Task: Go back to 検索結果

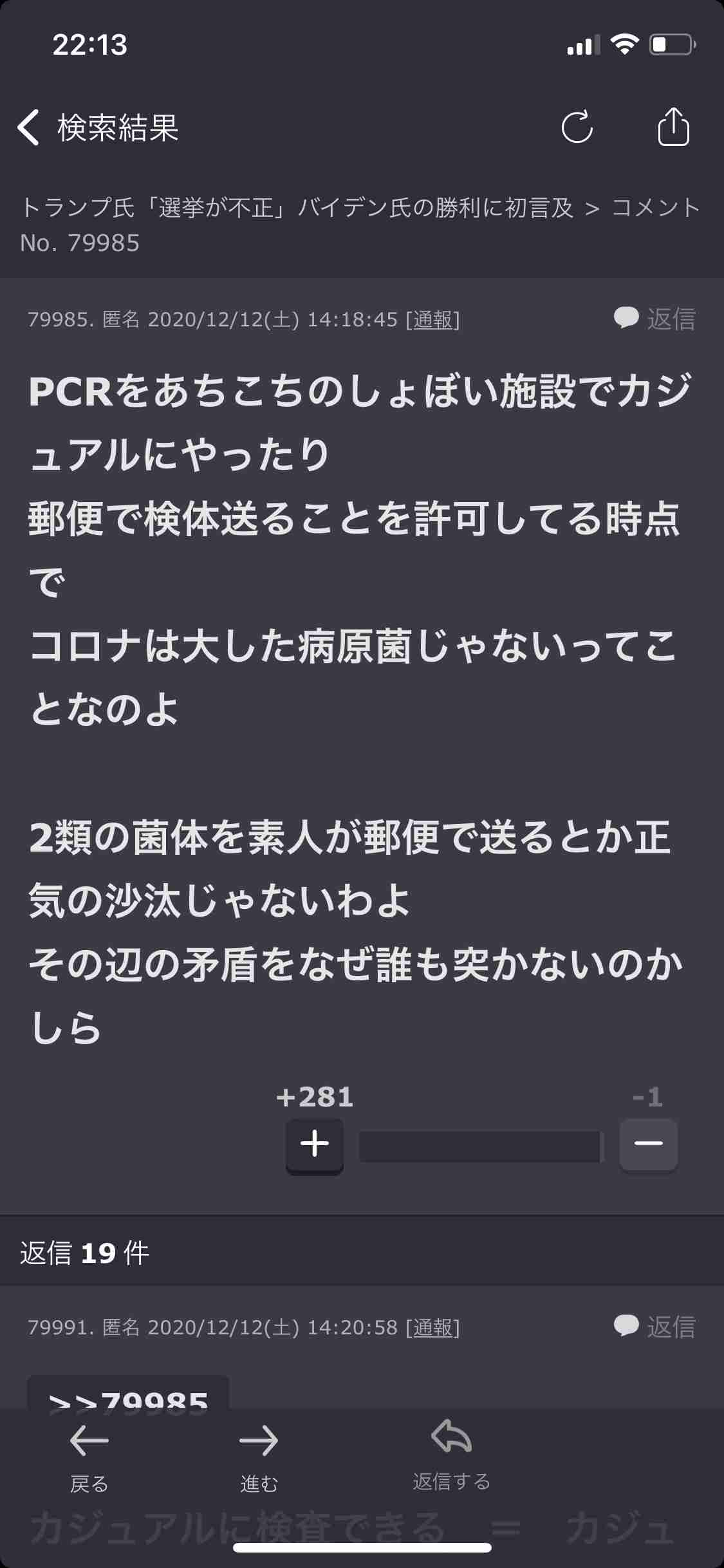Action: coord(98,127)
